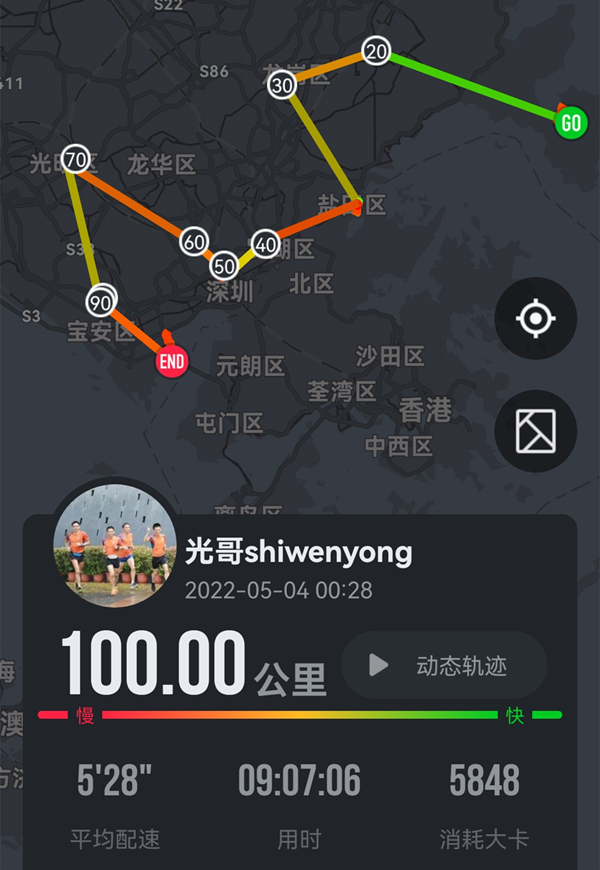The height and width of the screenshot is (870, 600).
Task: Recenter map on the running route
Action: (535, 319)
